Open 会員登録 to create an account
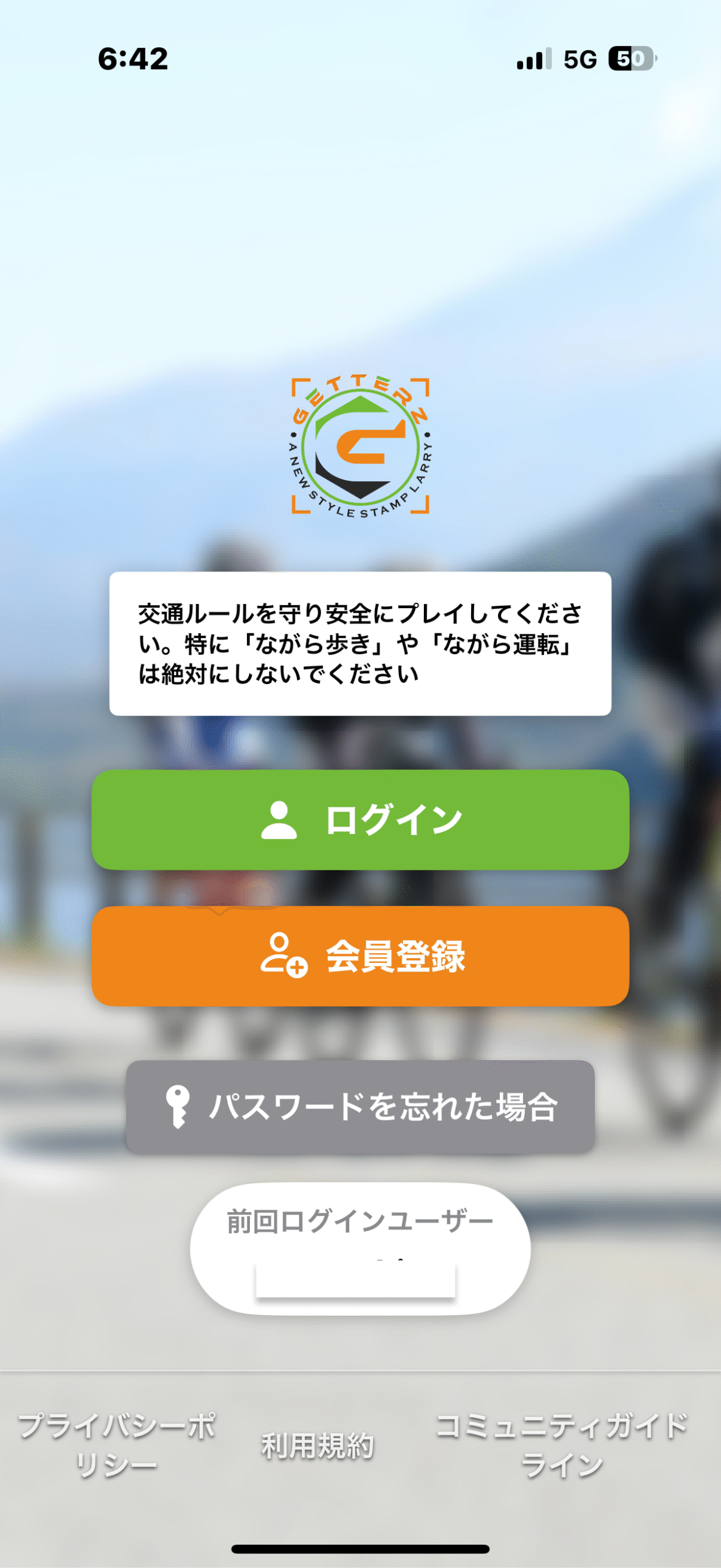 coord(360,956)
